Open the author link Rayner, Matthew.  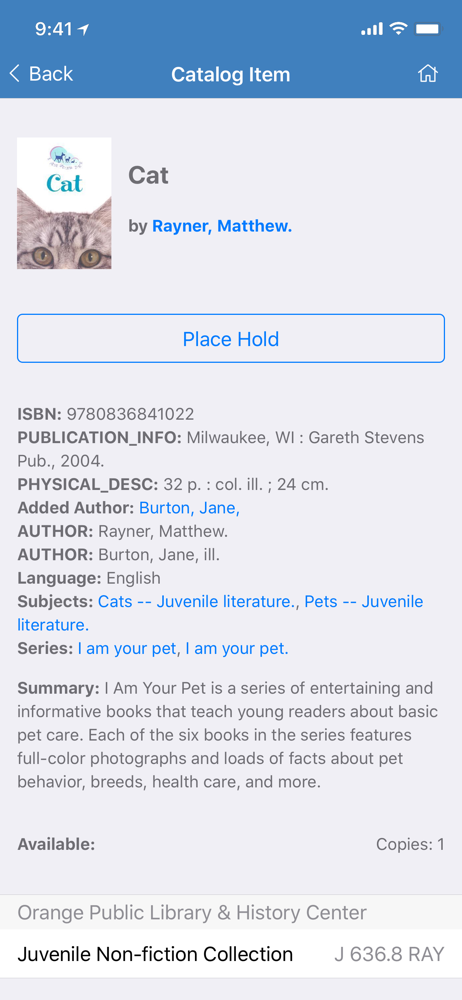[222, 226]
